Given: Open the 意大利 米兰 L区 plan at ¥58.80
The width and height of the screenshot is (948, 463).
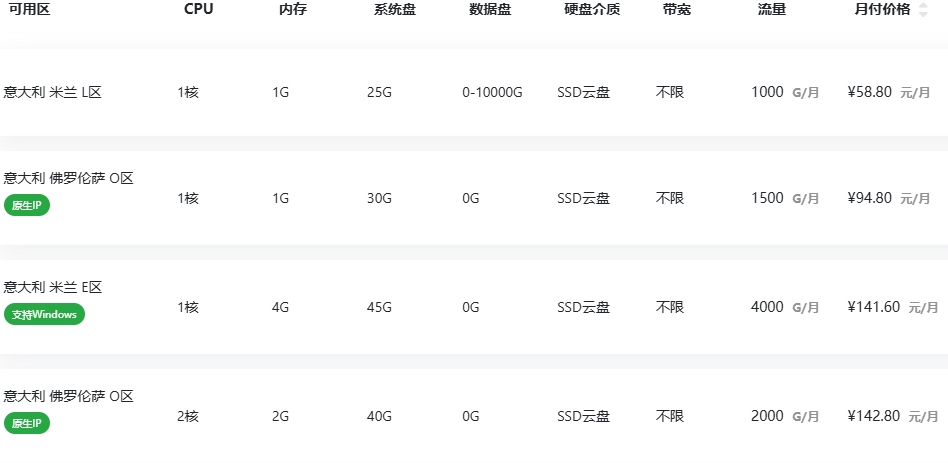Looking at the screenshot, I should click(52, 92).
